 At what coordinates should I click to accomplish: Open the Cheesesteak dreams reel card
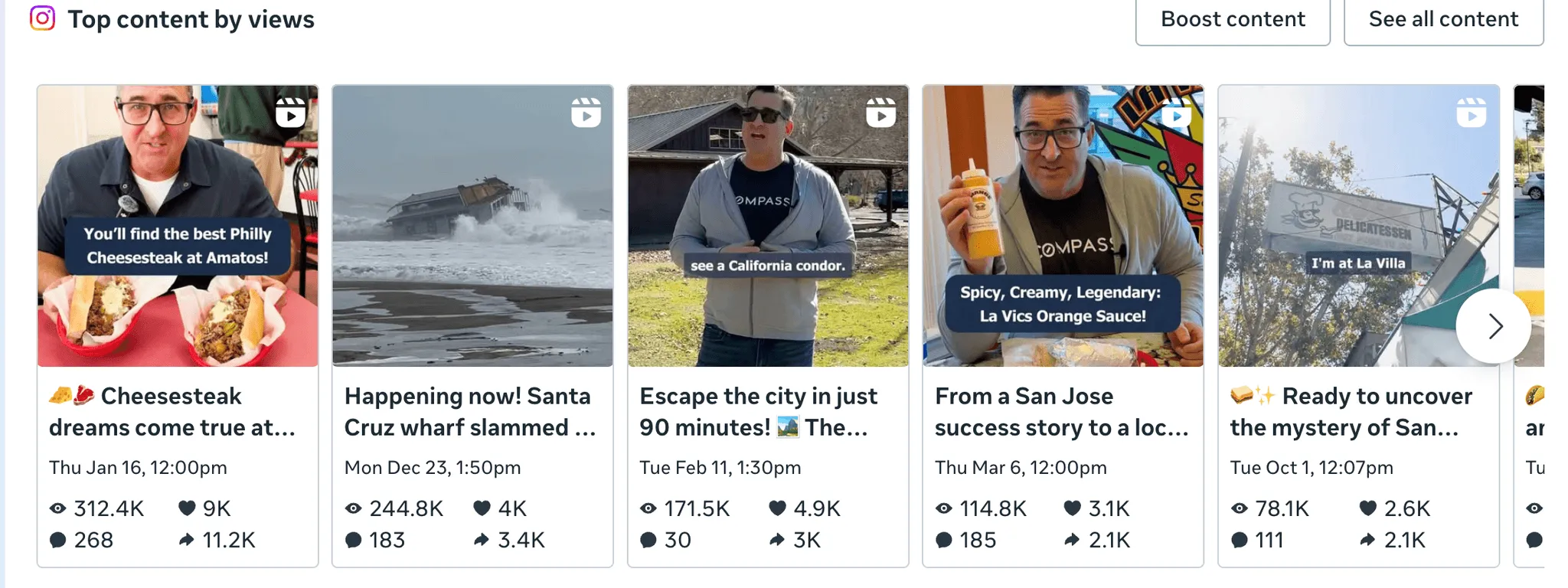click(x=178, y=326)
